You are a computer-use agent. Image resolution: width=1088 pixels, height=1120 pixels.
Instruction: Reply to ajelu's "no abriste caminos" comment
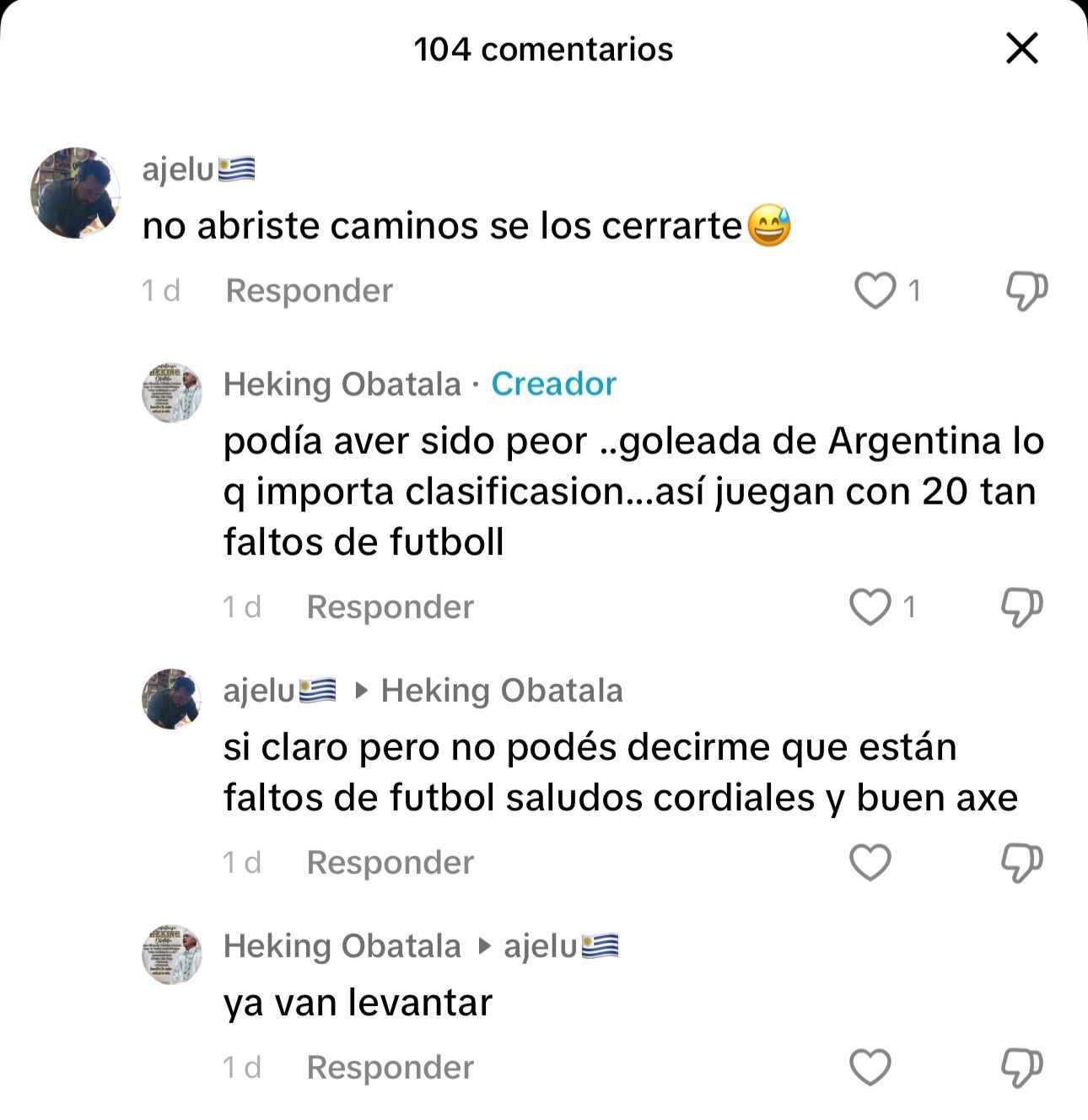click(309, 291)
